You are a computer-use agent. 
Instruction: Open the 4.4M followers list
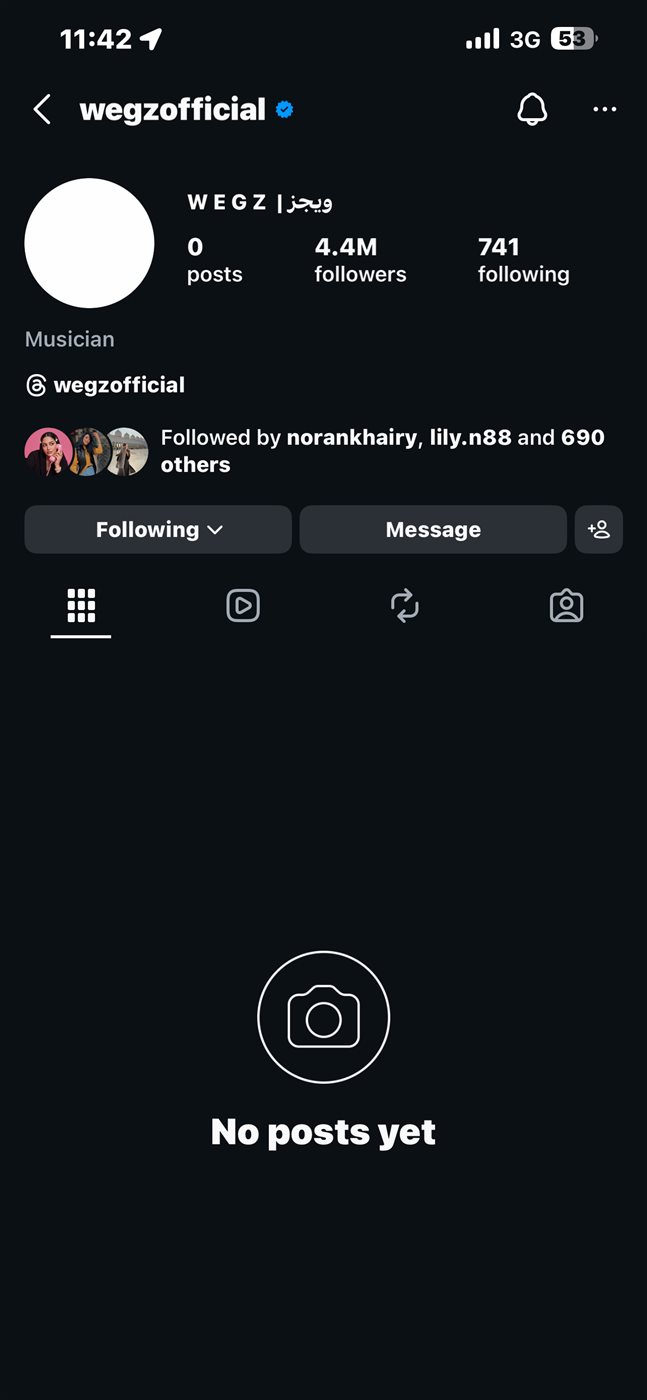(360, 260)
